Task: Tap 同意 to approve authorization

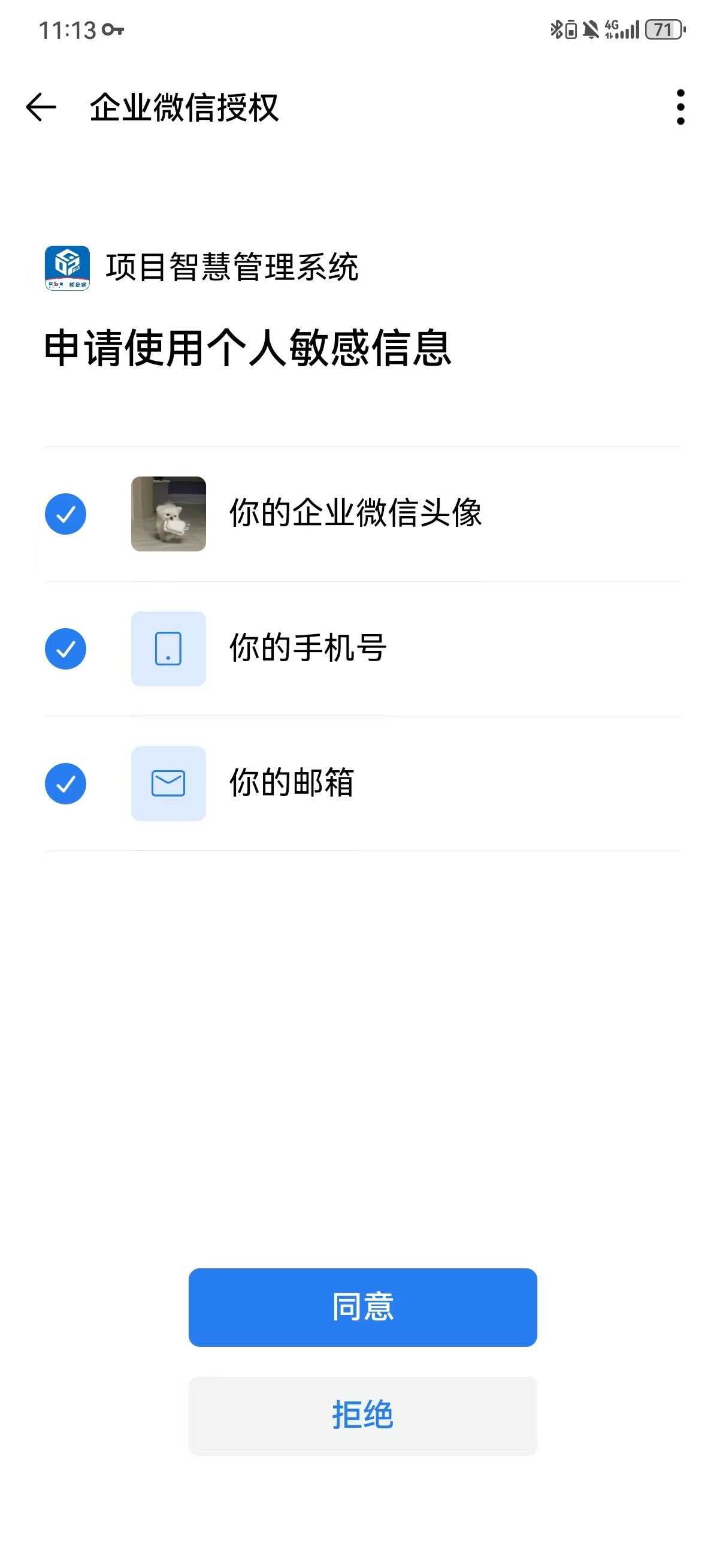Action: pos(362,1307)
